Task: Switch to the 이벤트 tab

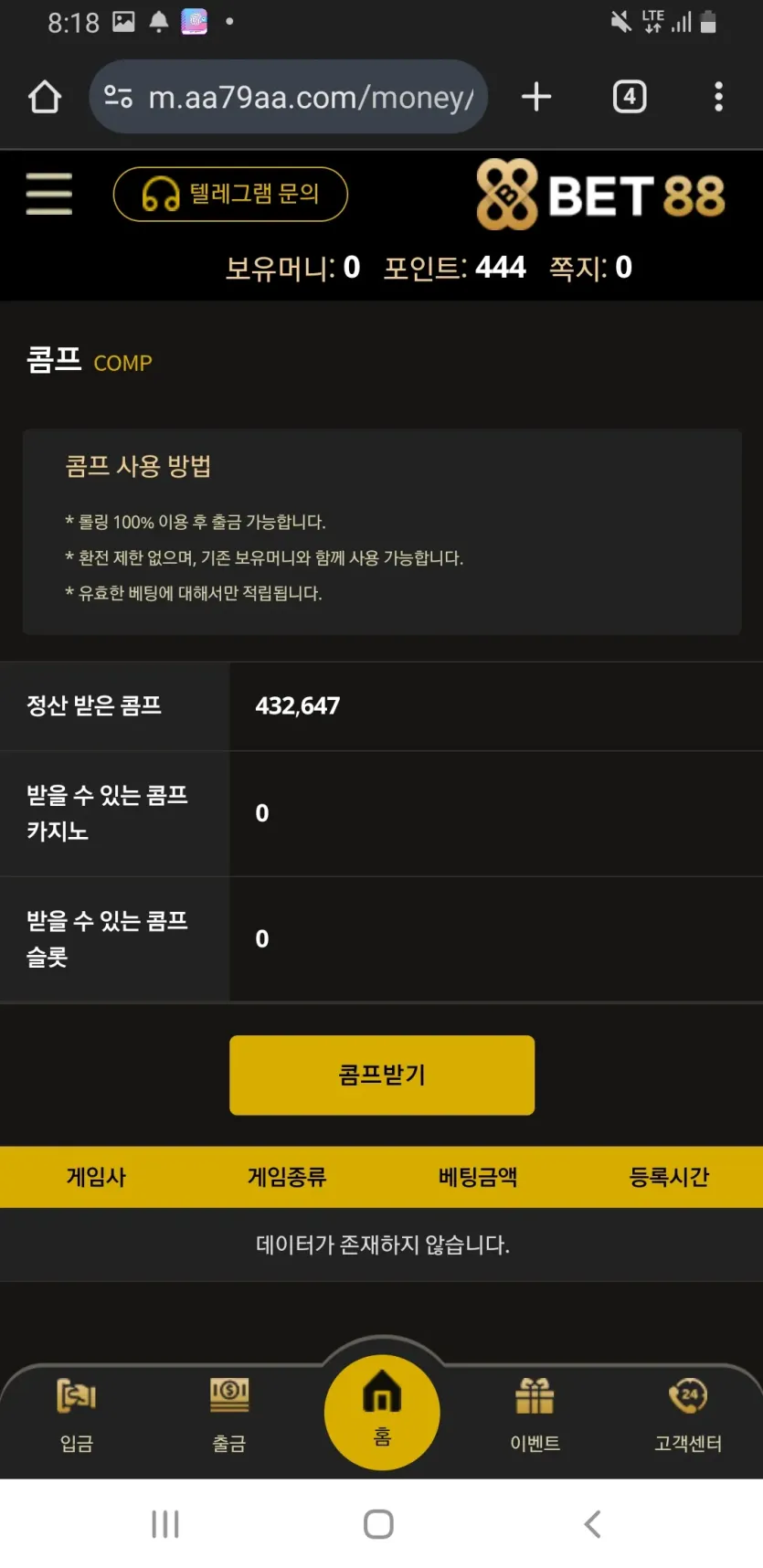Action: 535,1415
